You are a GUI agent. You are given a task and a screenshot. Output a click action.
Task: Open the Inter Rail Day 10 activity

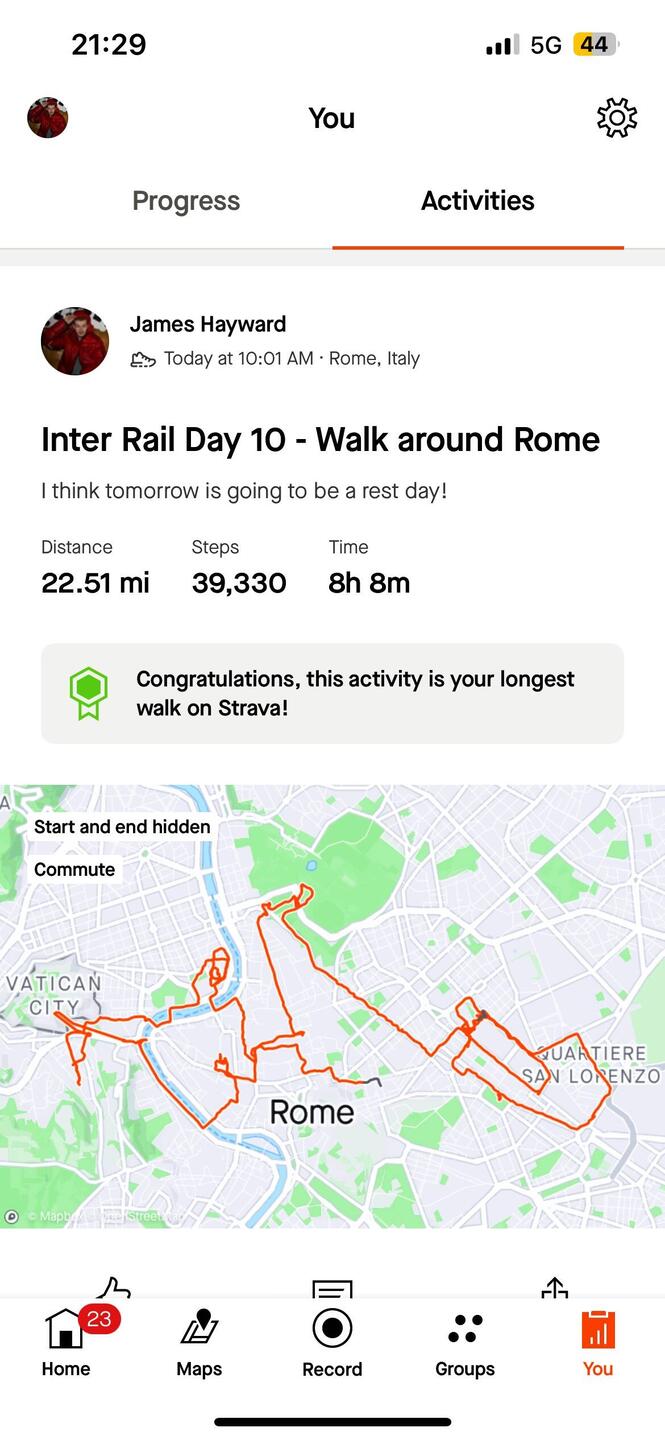[320, 440]
